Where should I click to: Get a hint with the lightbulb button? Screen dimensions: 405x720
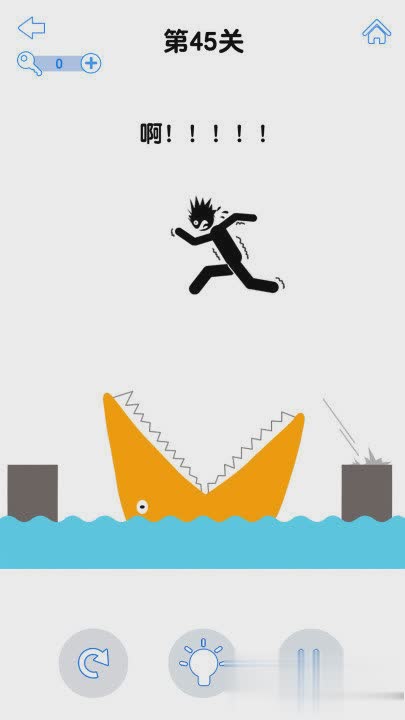point(202,663)
